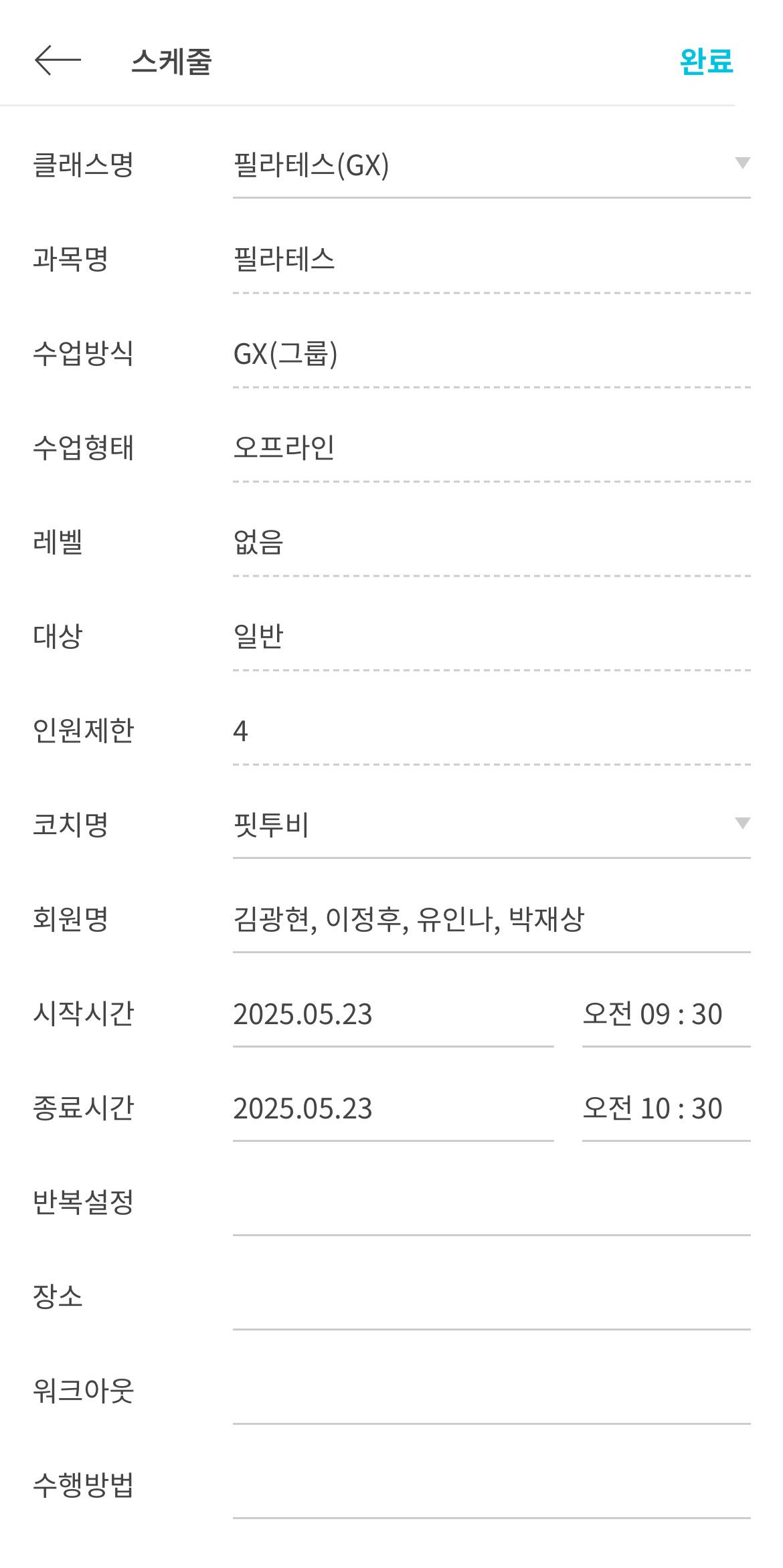The image size is (783, 1568).
Task: Tap 완료 to finish the schedule
Action: (706, 62)
